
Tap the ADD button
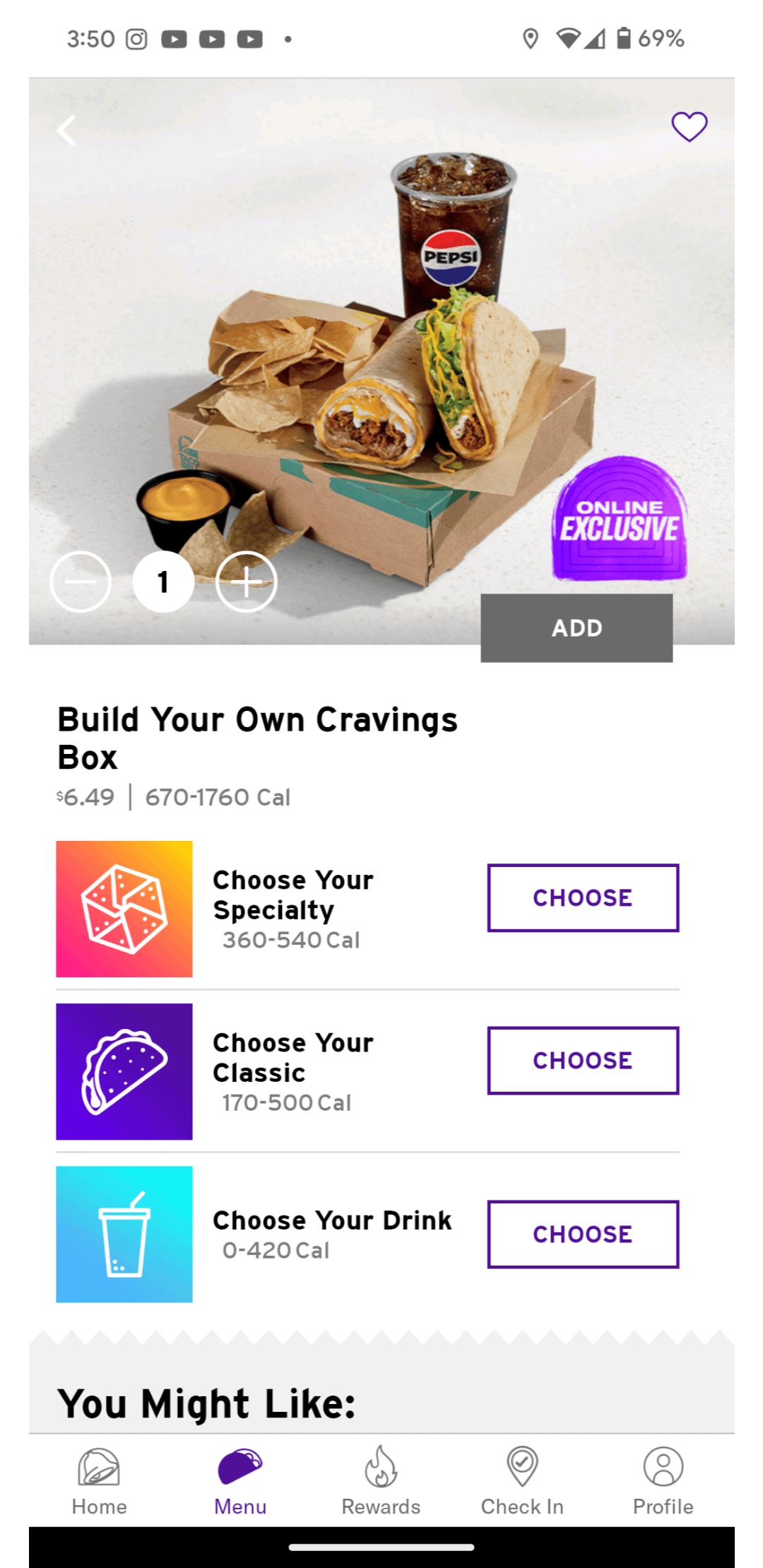tap(576, 628)
